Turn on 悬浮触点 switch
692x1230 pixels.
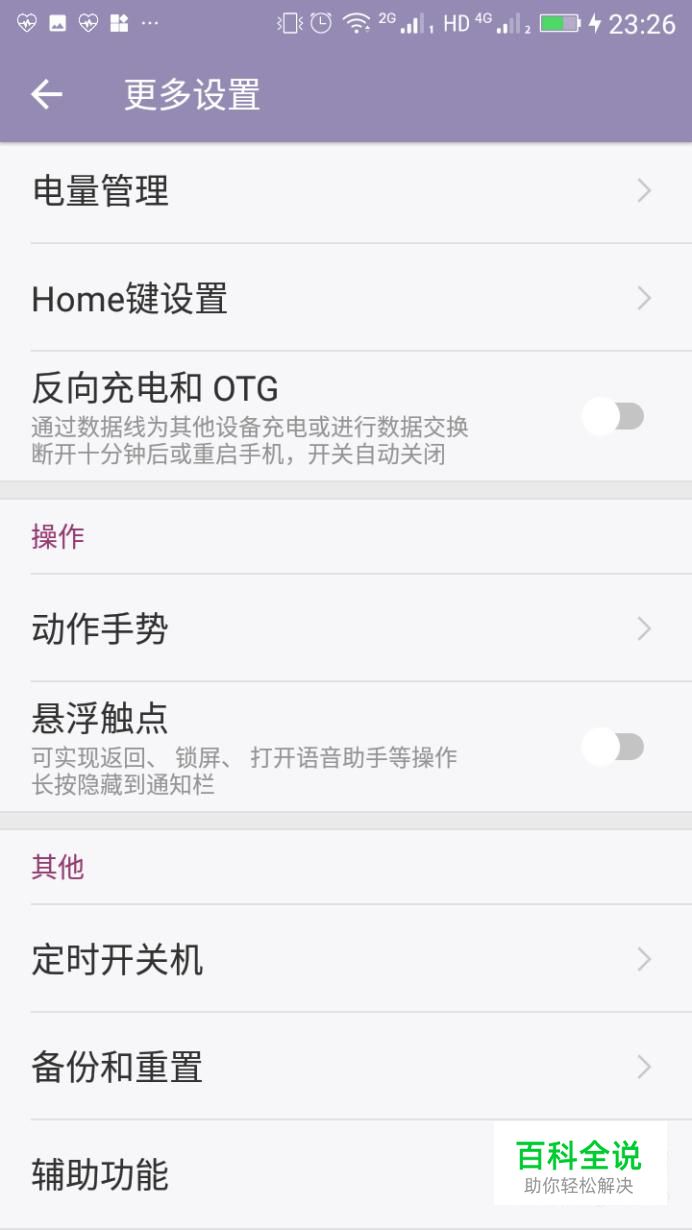pyautogui.click(x=613, y=747)
